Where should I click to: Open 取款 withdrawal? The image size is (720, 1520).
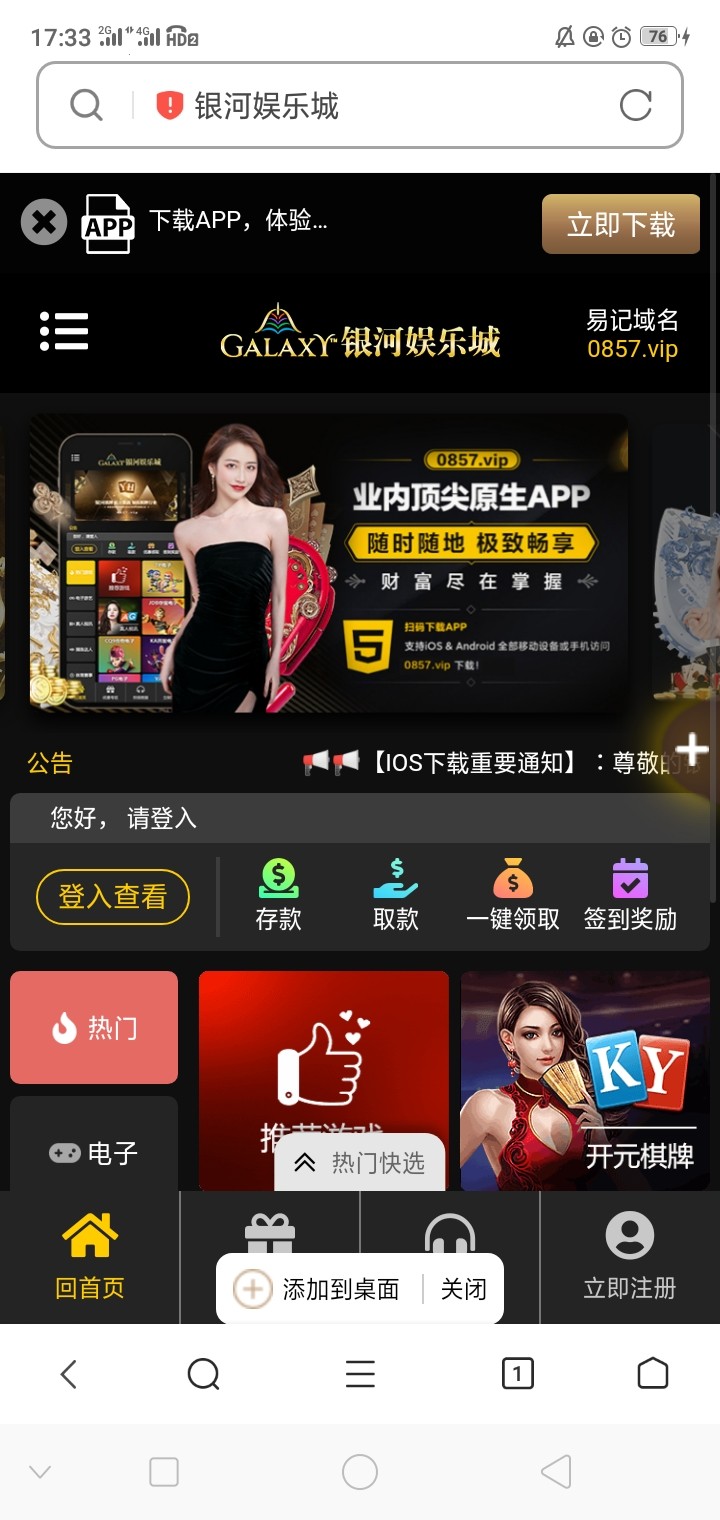(395, 895)
